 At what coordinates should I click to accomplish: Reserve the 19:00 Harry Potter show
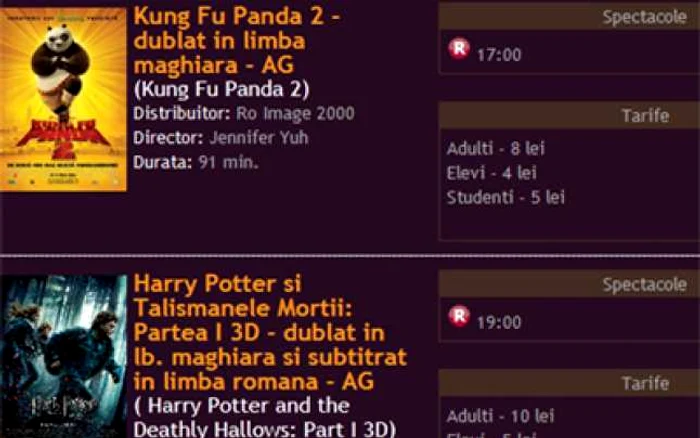459,317
